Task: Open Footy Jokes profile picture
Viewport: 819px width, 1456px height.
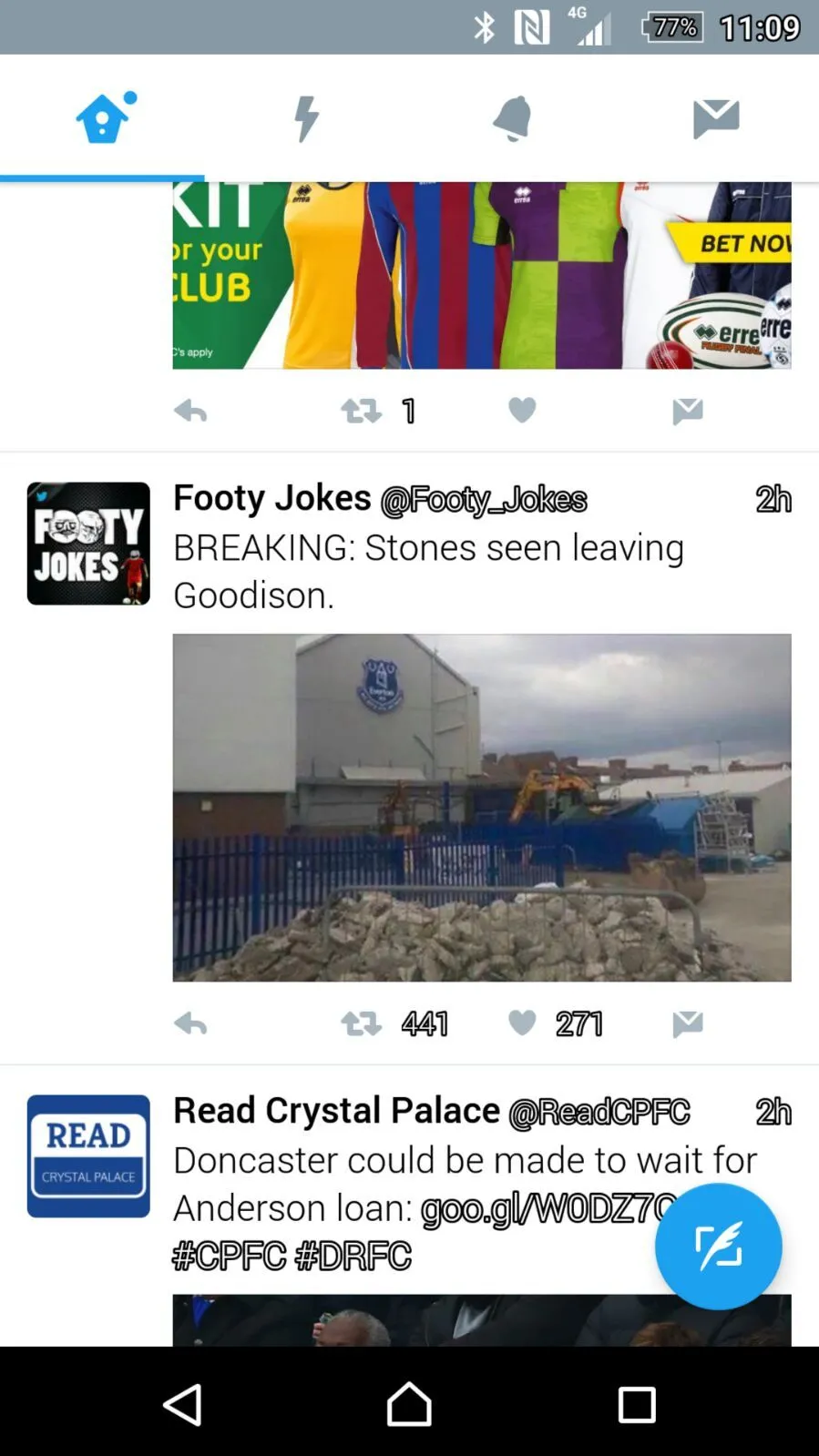Action: click(88, 544)
